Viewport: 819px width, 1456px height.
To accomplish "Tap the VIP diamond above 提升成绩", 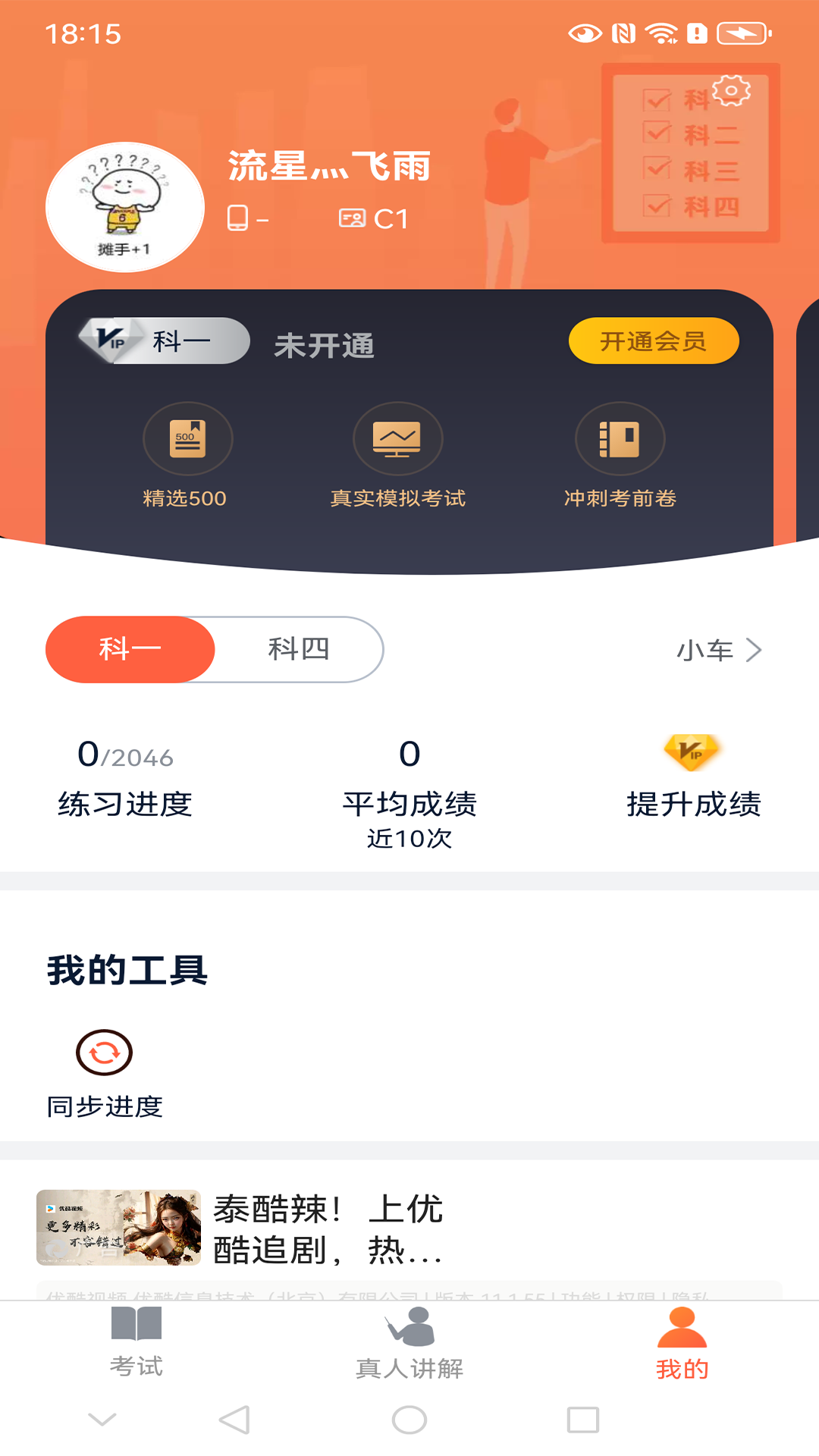I will 692,753.
